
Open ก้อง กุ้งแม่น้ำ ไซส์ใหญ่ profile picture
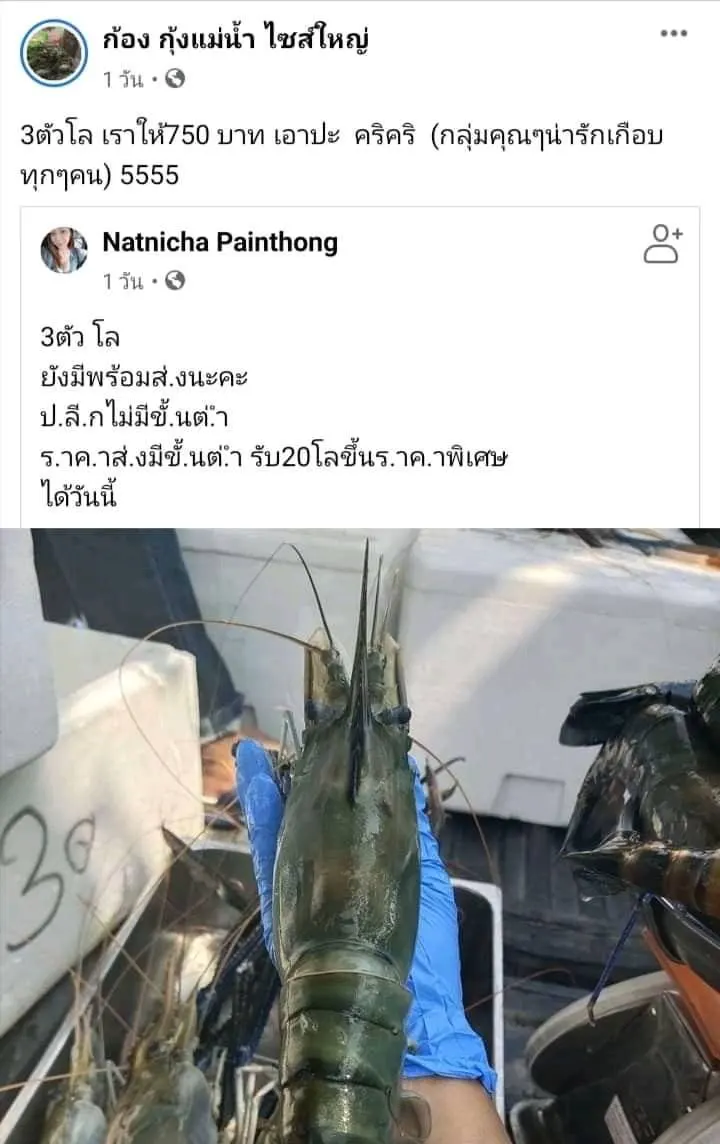click(x=53, y=52)
